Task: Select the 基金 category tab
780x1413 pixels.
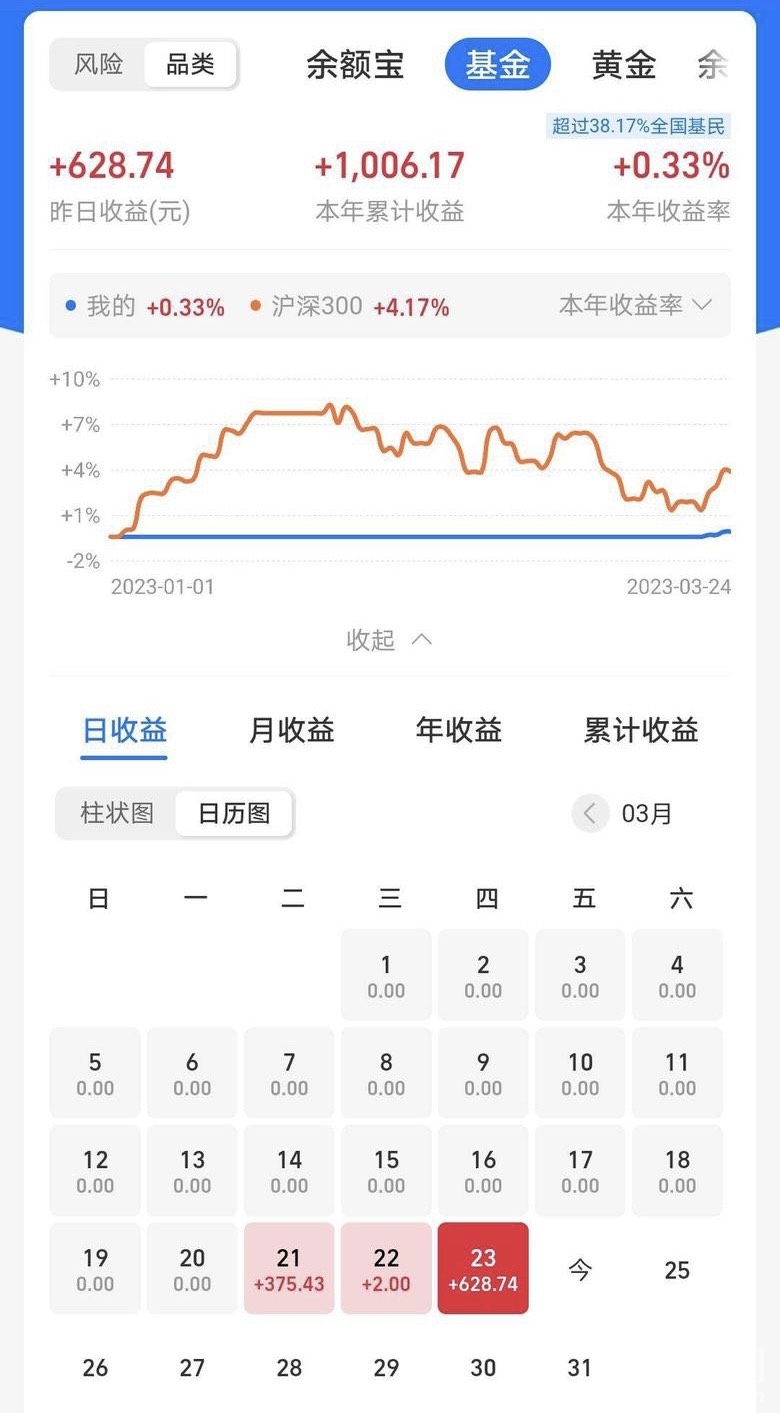Action: 498,66
